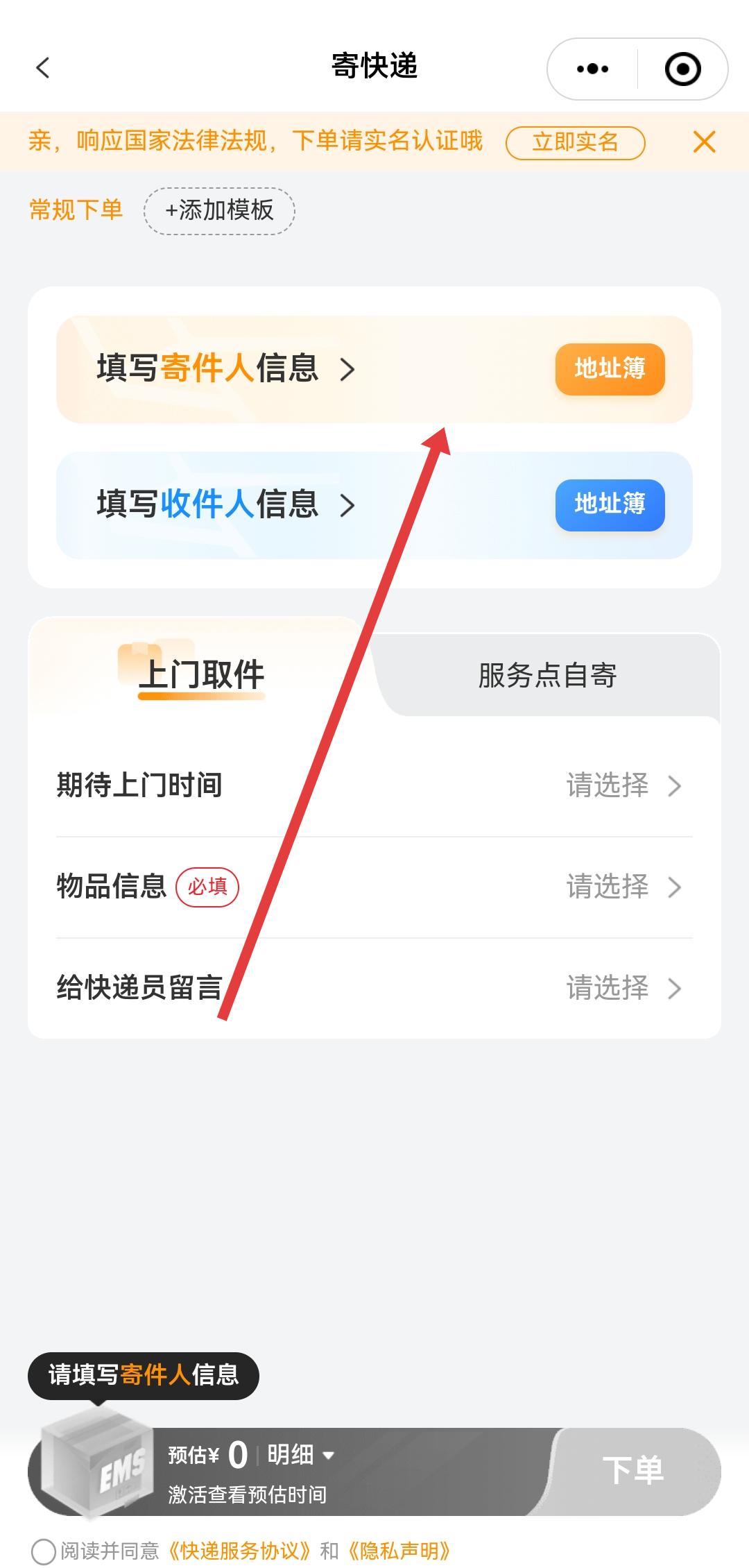Open sender's 地址簿 address book
The image size is (749, 1568).
point(610,368)
